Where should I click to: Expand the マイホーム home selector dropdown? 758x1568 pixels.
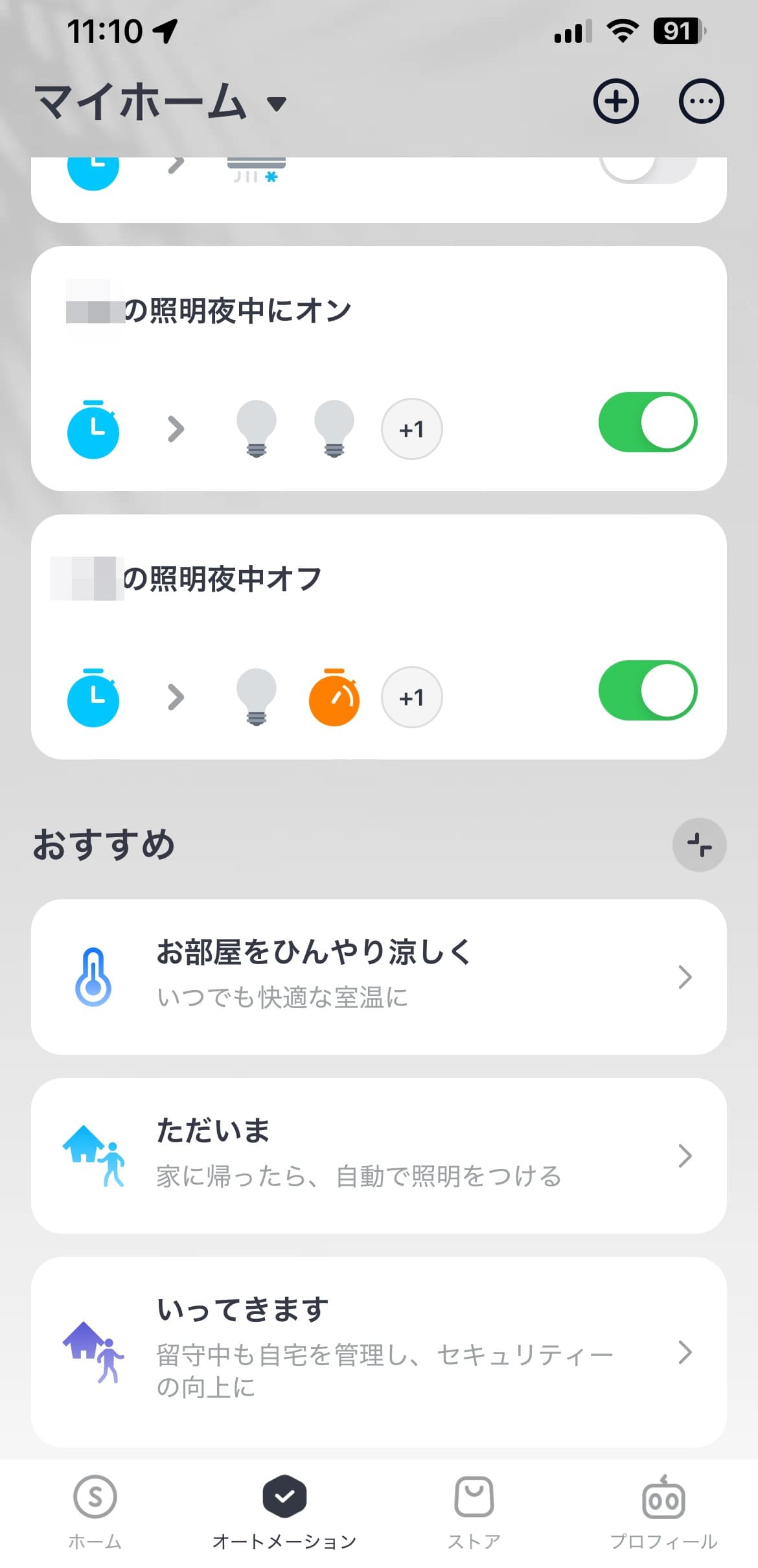[x=161, y=102]
